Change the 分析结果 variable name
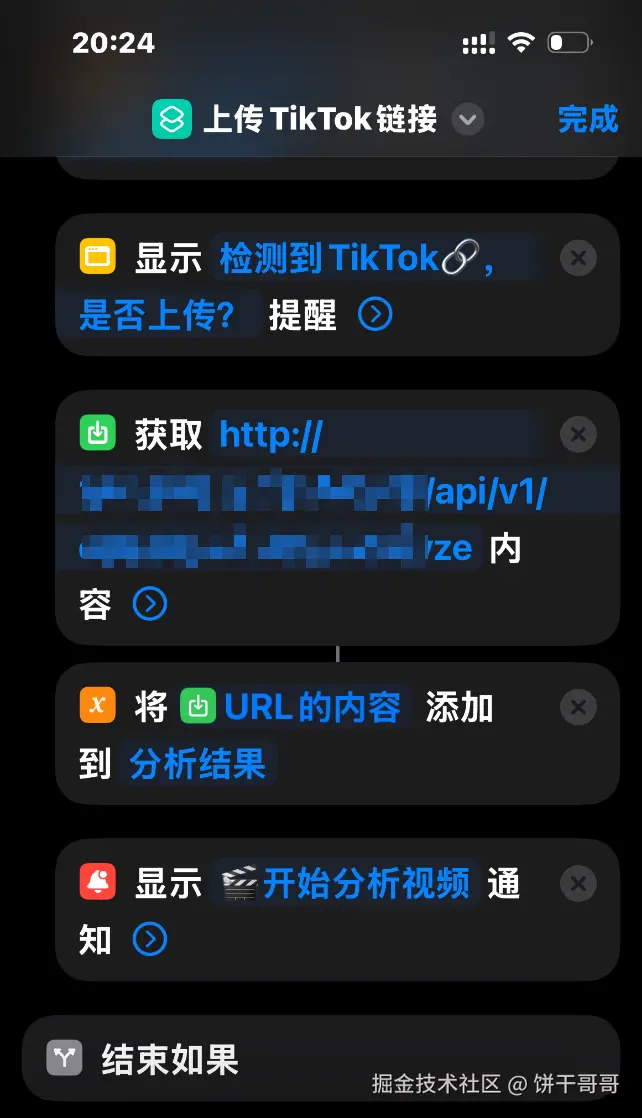This screenshot has height=1118, width=642. coord(198,765)
